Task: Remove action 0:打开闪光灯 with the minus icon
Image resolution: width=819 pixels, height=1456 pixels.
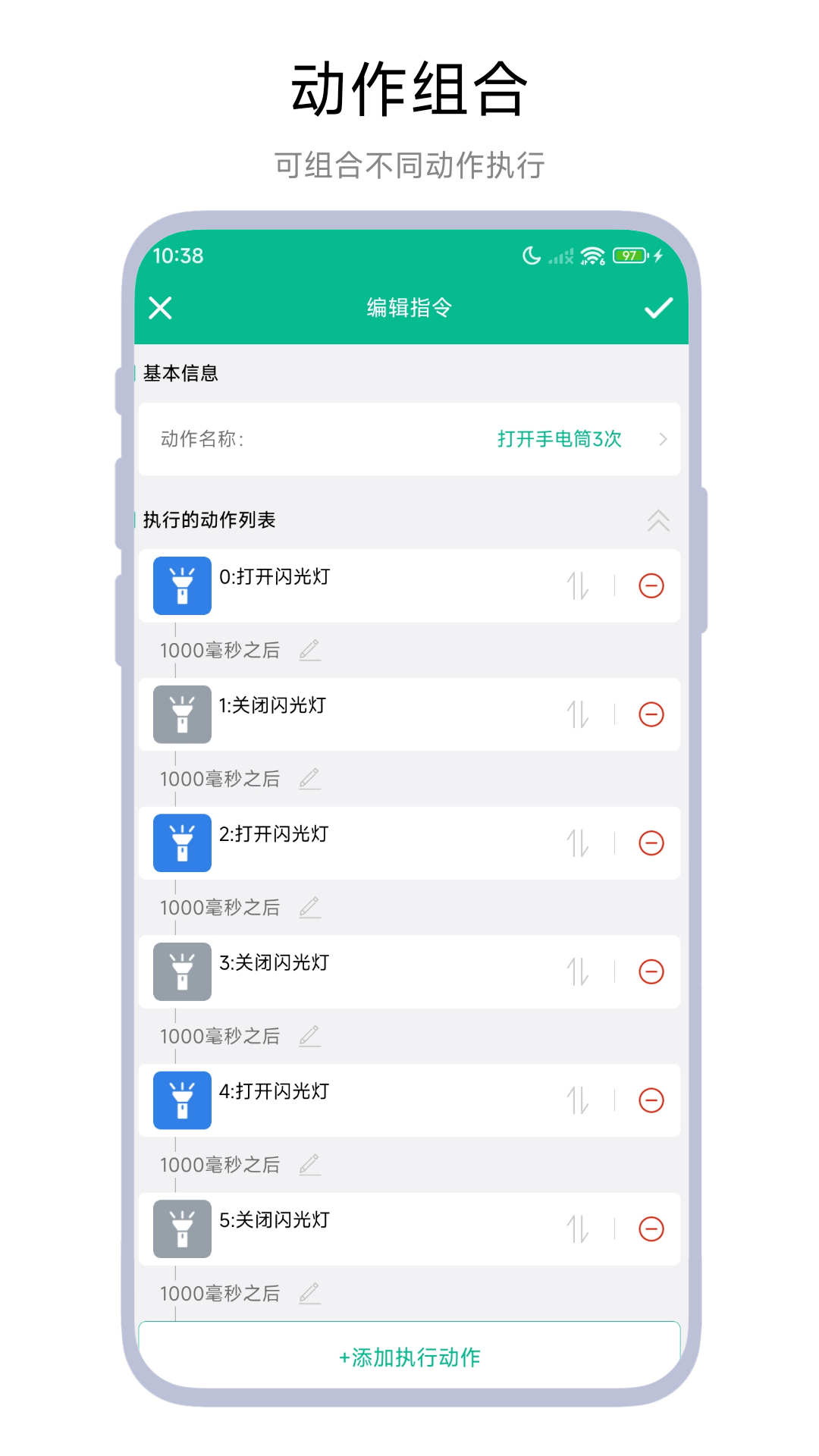Action: click(651, 586)
